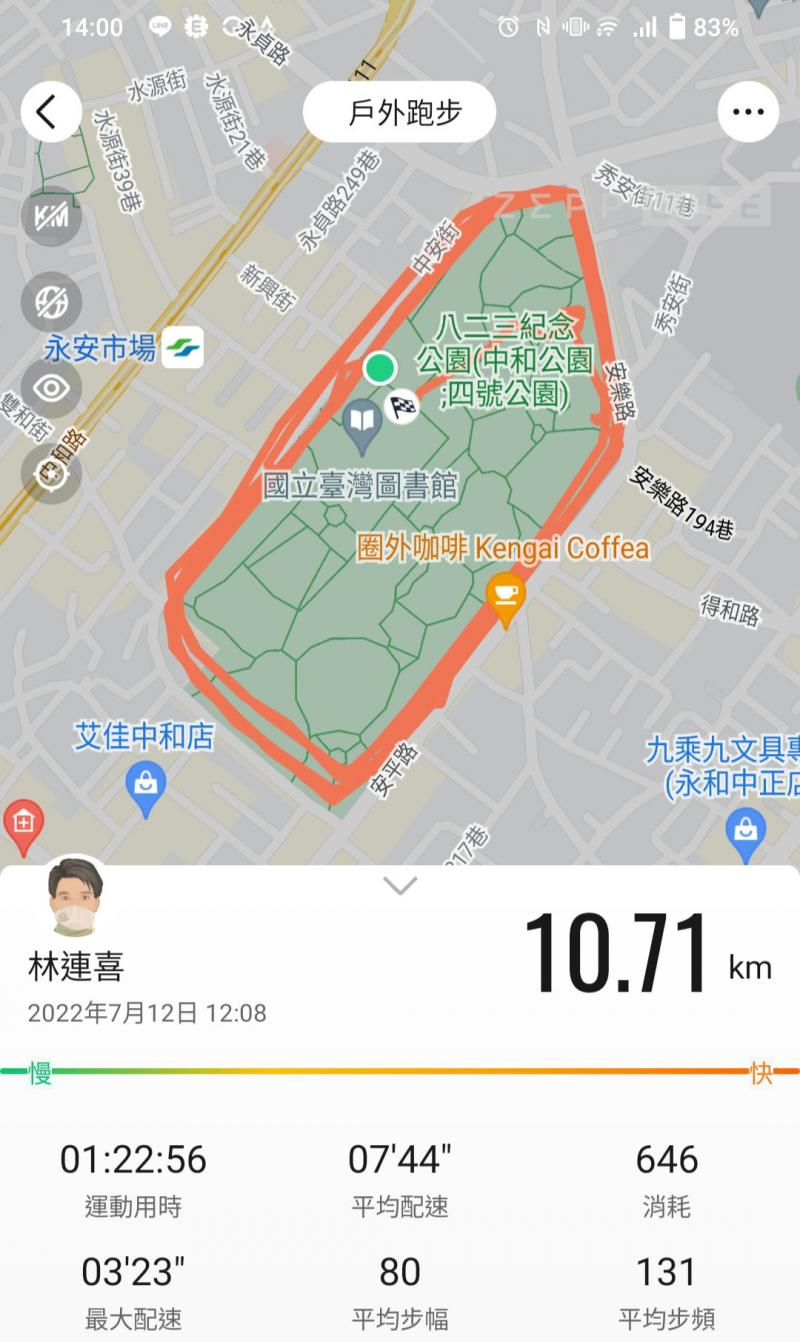Tap the map style toggle icon
The image size is (800, 1342).
click(51, 301)
